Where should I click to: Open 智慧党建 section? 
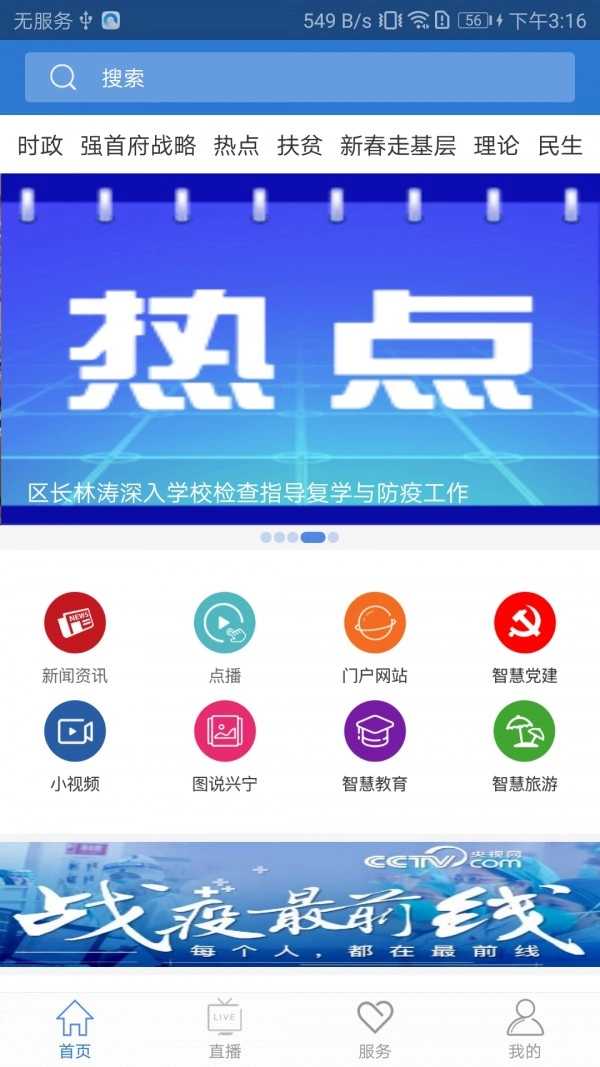(525, 635)
